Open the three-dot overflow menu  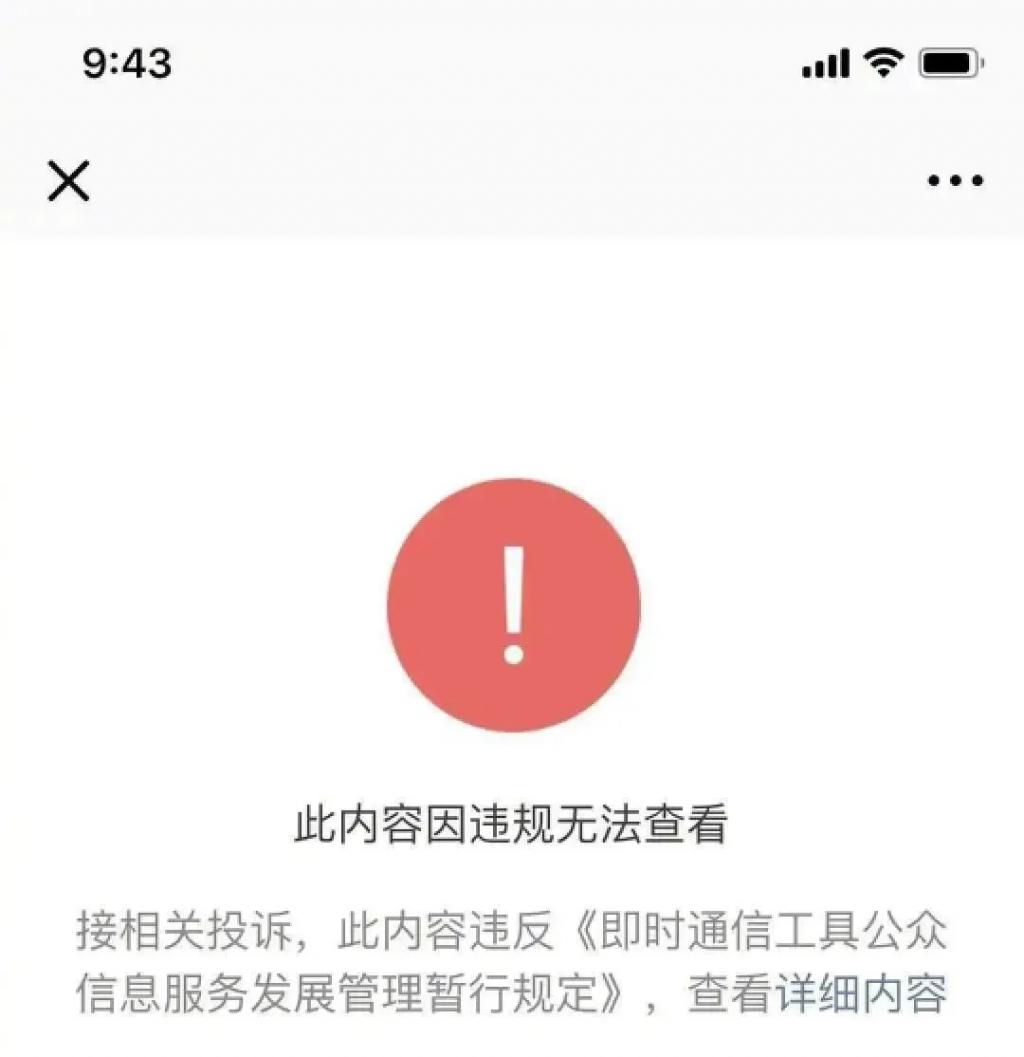955,181
